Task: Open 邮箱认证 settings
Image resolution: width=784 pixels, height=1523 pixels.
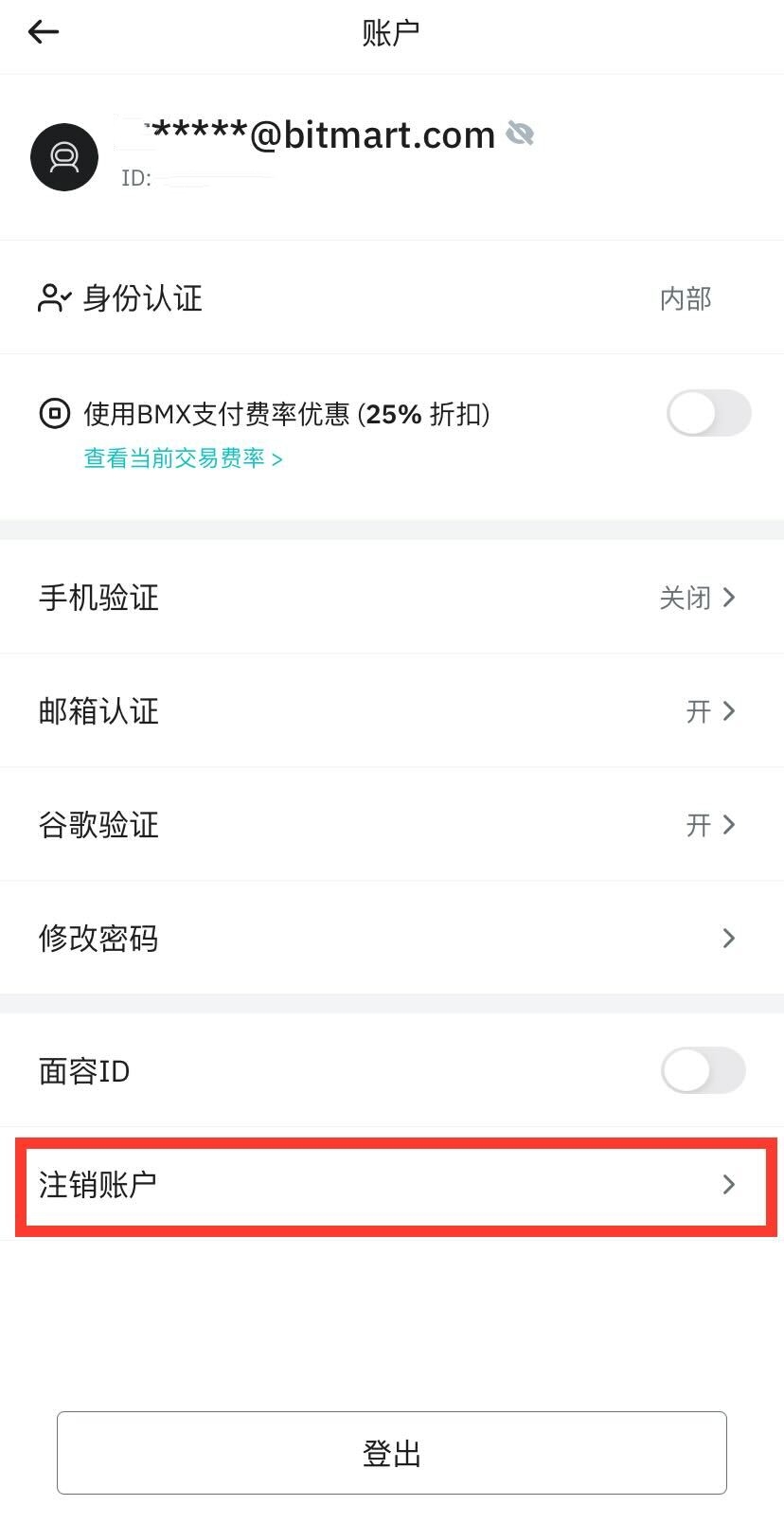Action: (x=391, y=711)
